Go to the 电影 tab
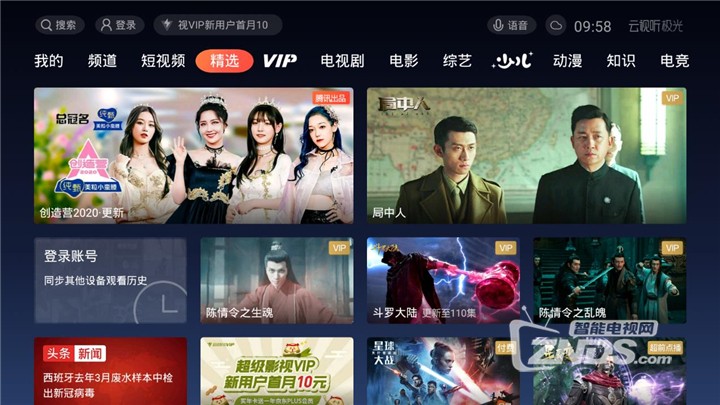This screenshot has height=405, width=720. pyautogui.click(x=403, y=61)
